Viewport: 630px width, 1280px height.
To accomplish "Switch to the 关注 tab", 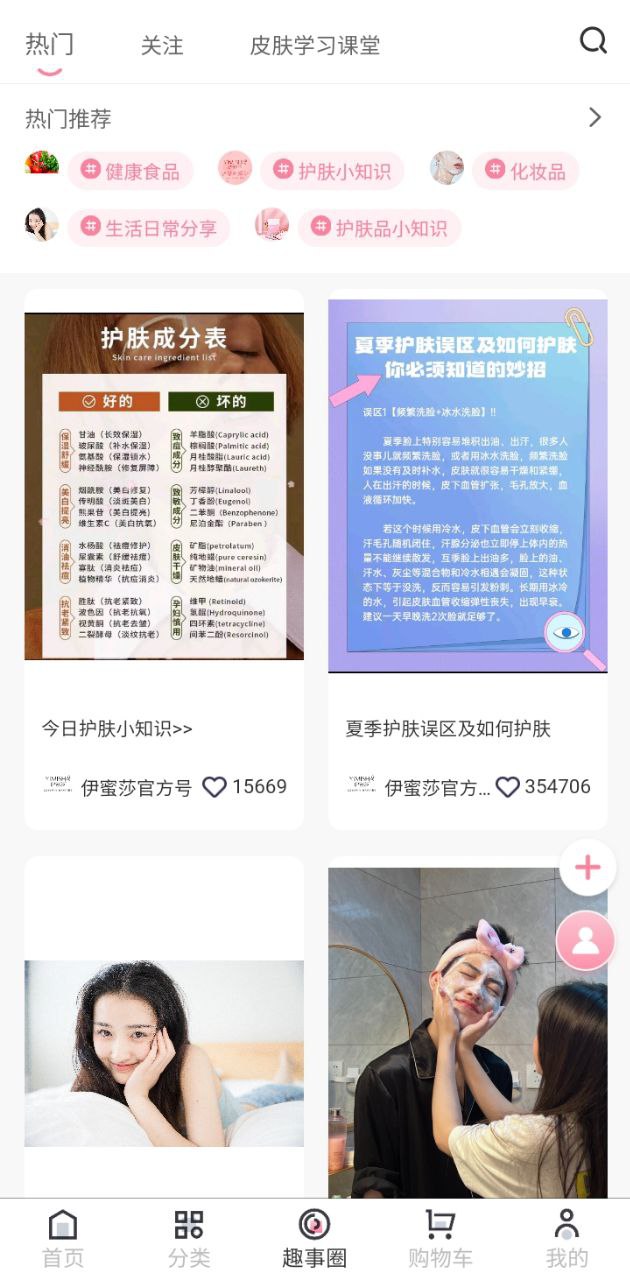I will click(x=162, y=45).
